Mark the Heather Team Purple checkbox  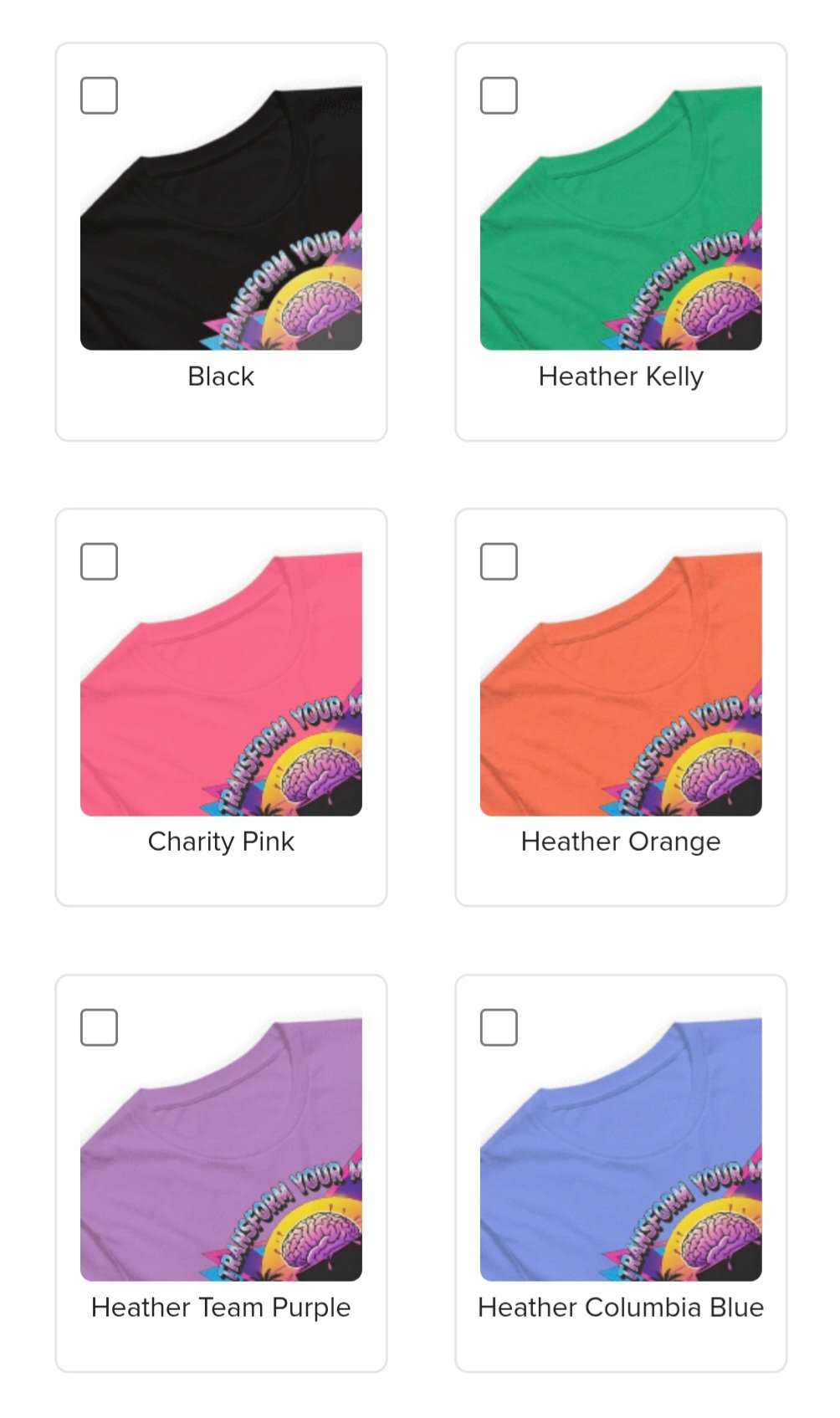(99, 1027)
